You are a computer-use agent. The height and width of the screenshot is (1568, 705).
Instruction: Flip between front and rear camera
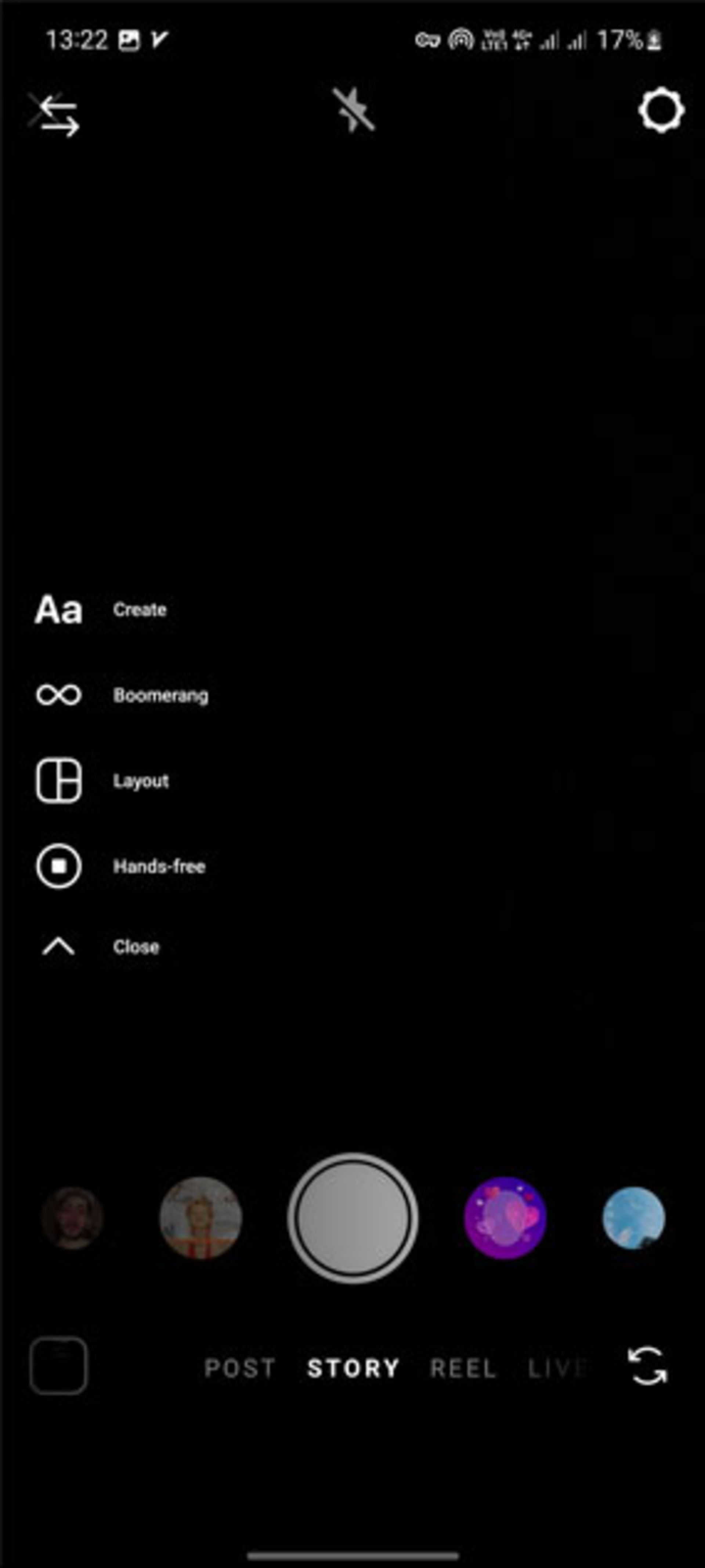(647, 1365)
